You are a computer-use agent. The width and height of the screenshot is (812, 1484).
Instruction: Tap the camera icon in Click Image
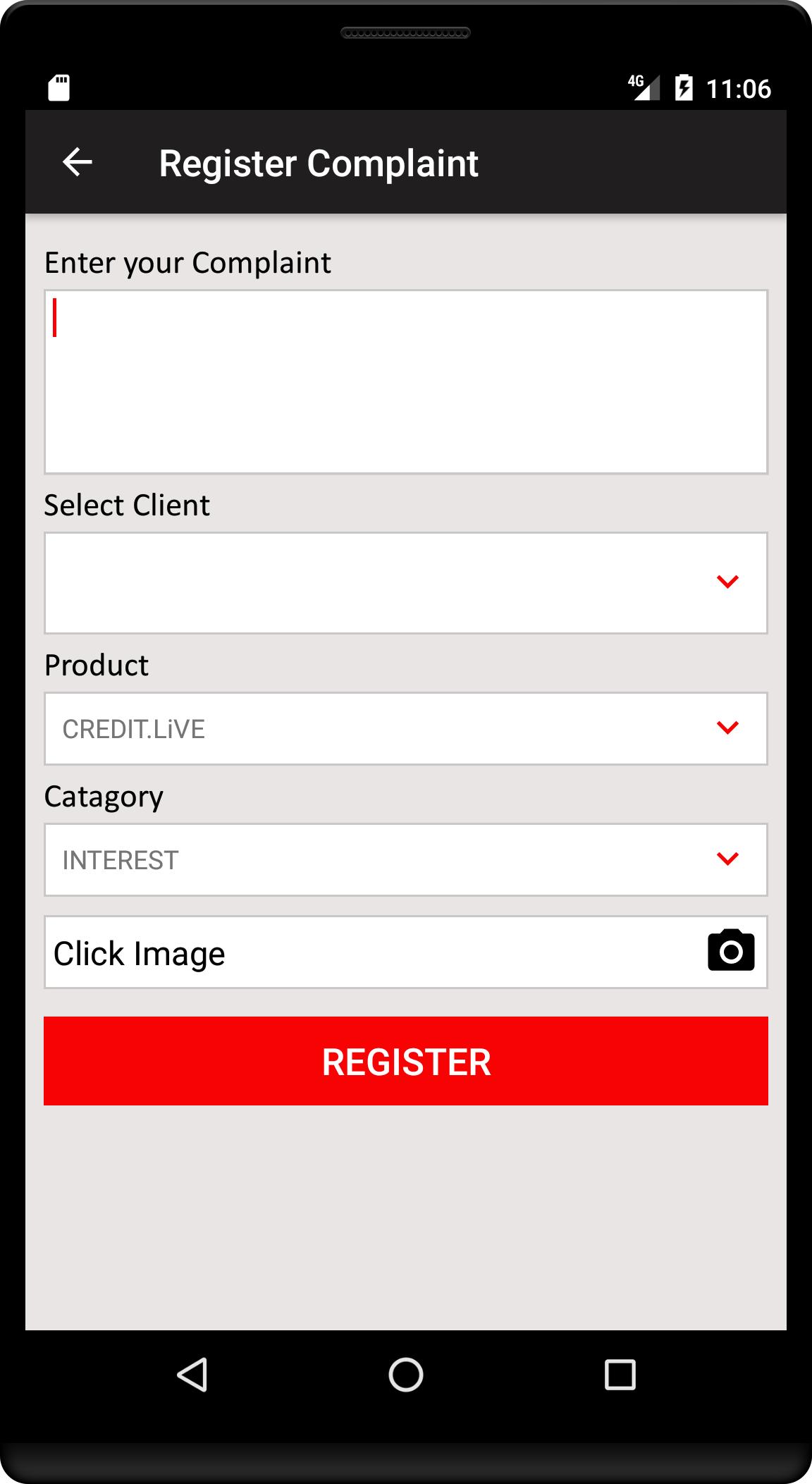click(x=730, y=952)
